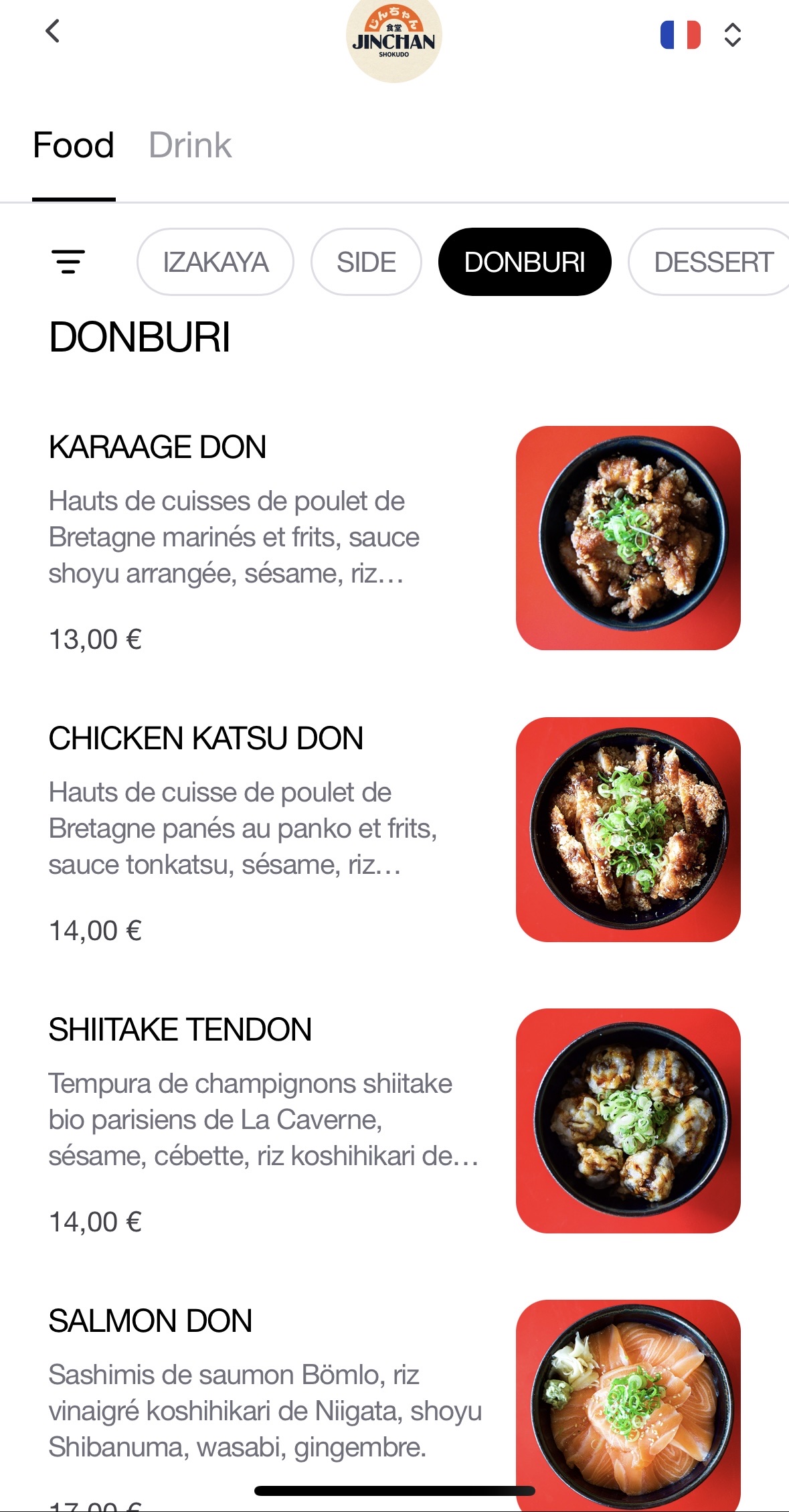Open the language selector with the French flag
Viewport: 789px width, 1512px height.
tap(701, 35)
